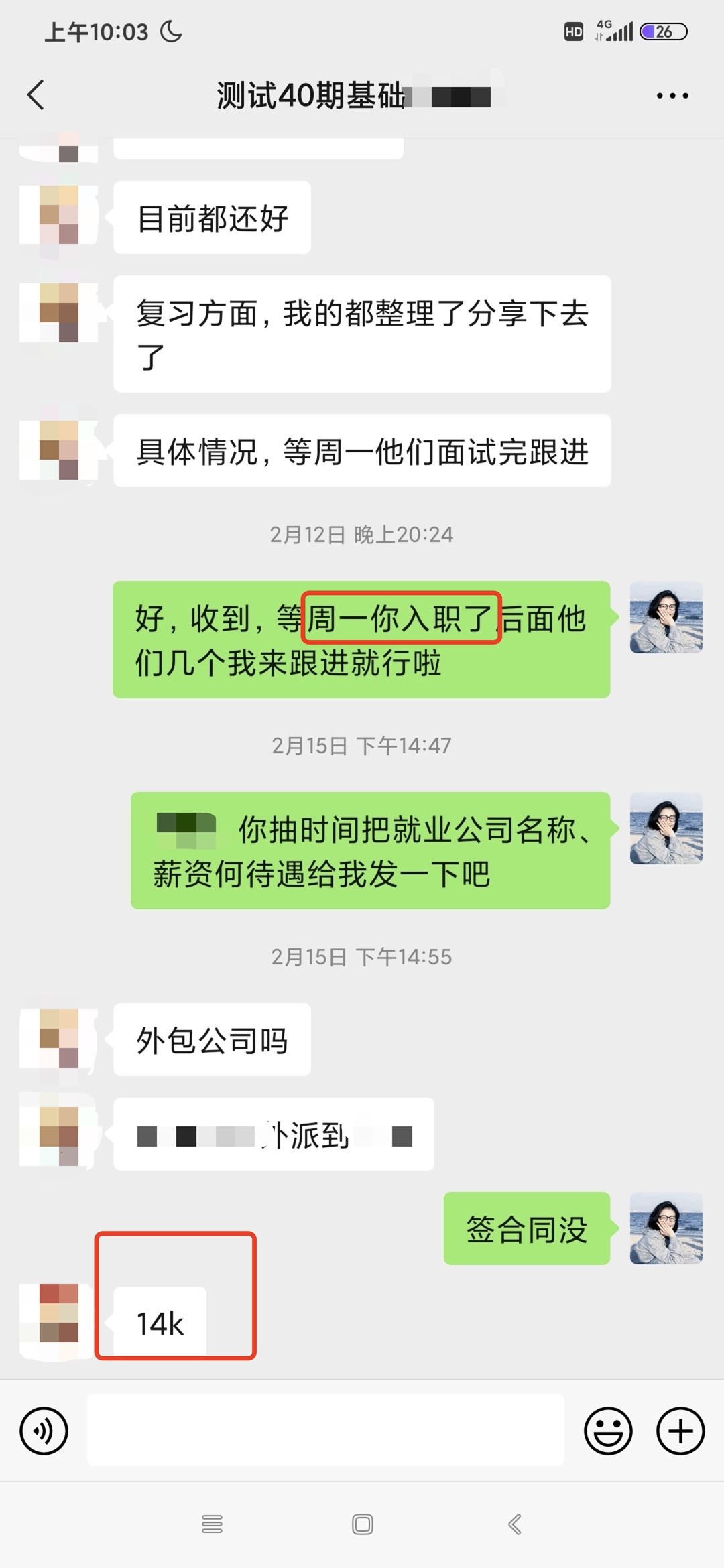This screenshot has width=724, height=1568.
Task: Open recent apps from the navigation bar
Action: (212, 1524)
